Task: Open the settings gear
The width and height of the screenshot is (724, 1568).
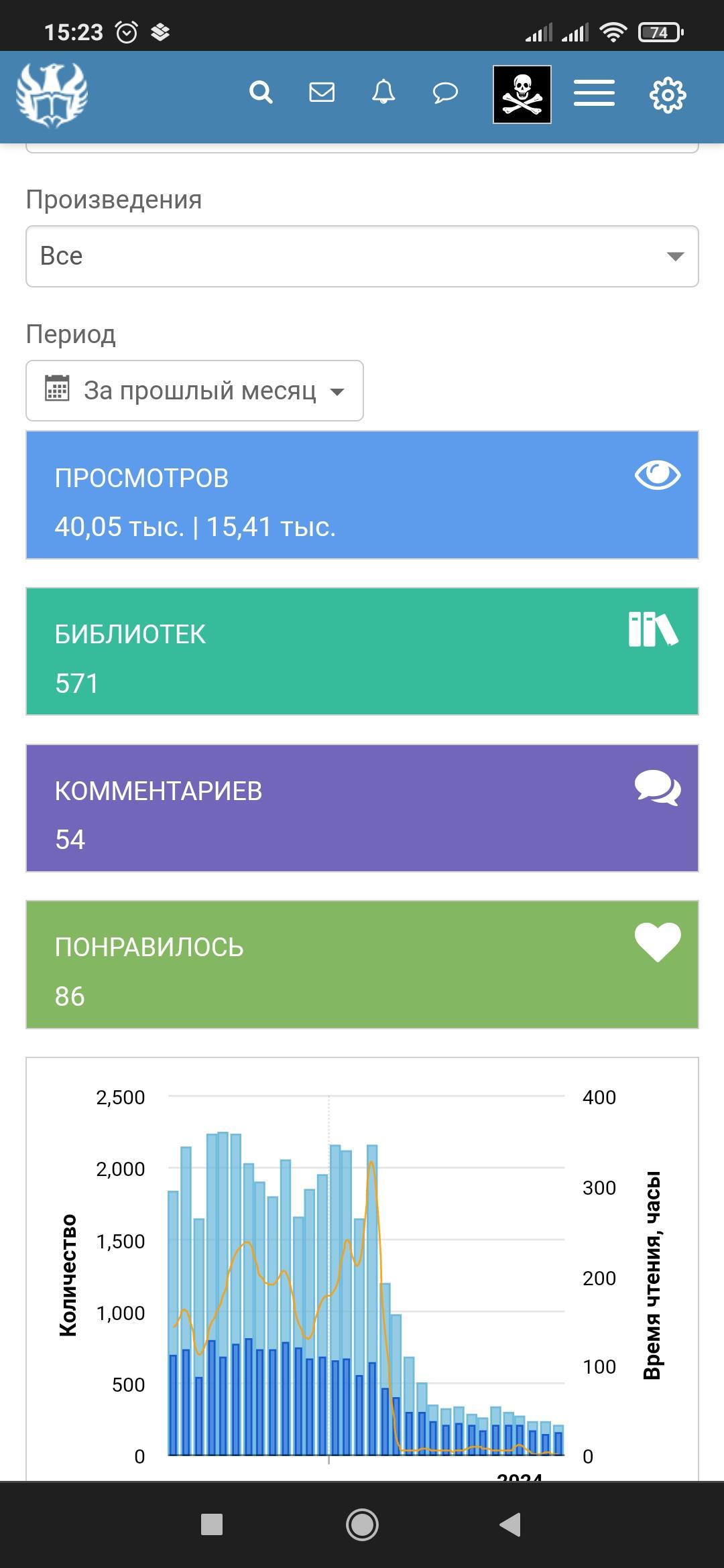Action: click(668, 94)
